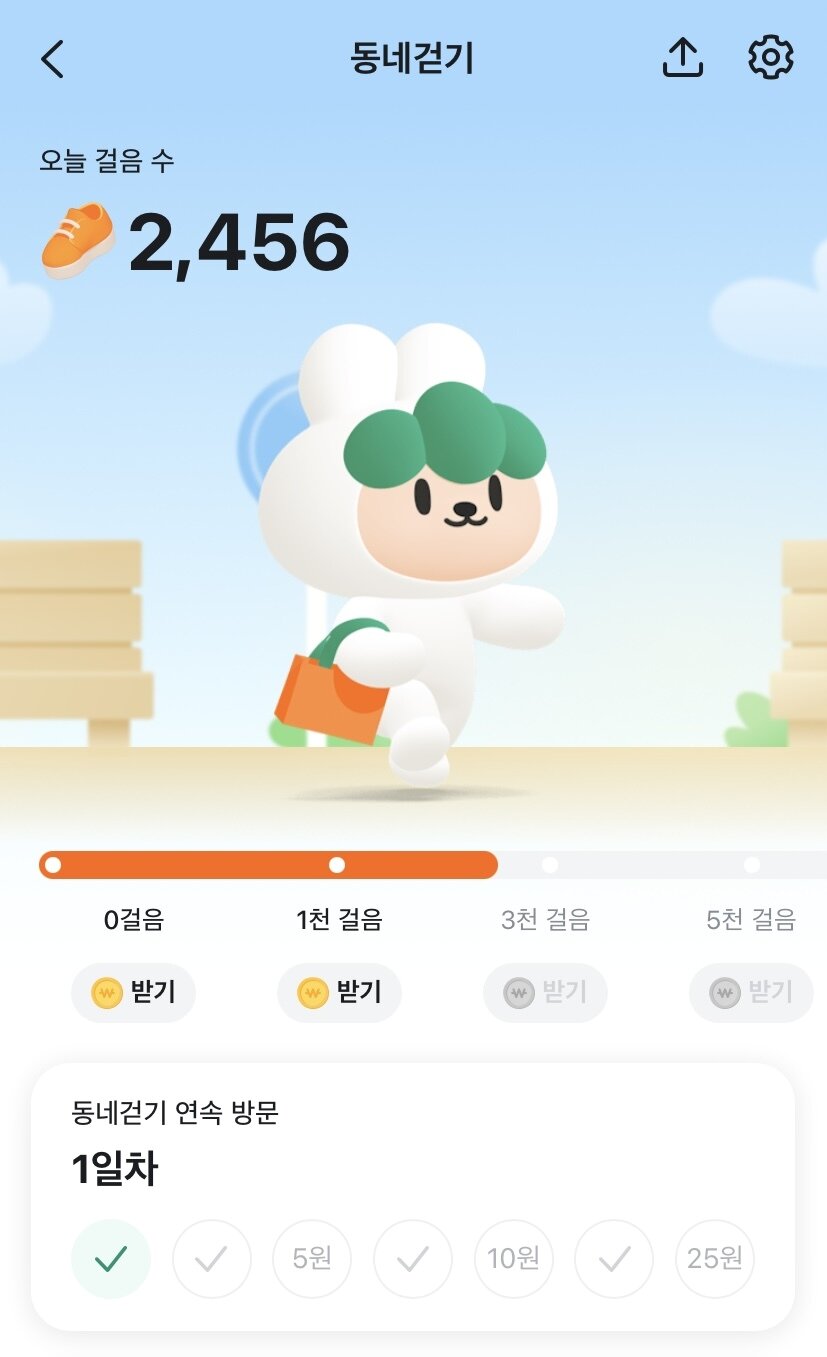
Task: Tap the 5원 reward circle
Action: (x=312, y=1259)
